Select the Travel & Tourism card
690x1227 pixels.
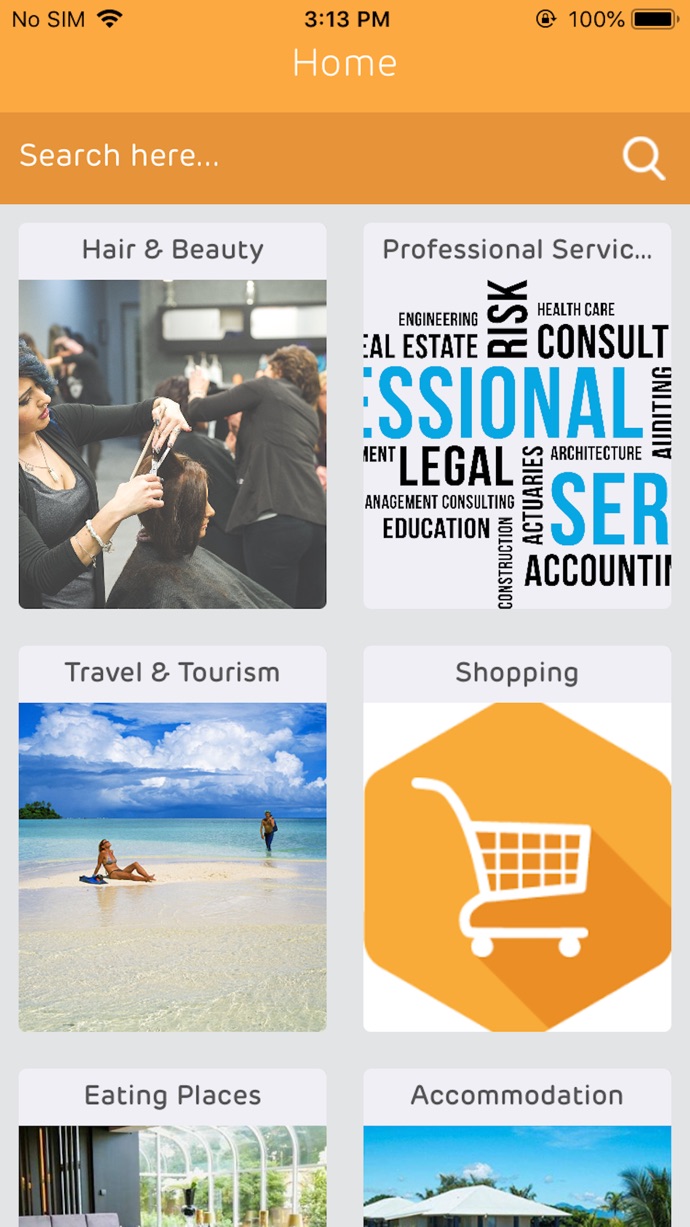coord(172,838)
